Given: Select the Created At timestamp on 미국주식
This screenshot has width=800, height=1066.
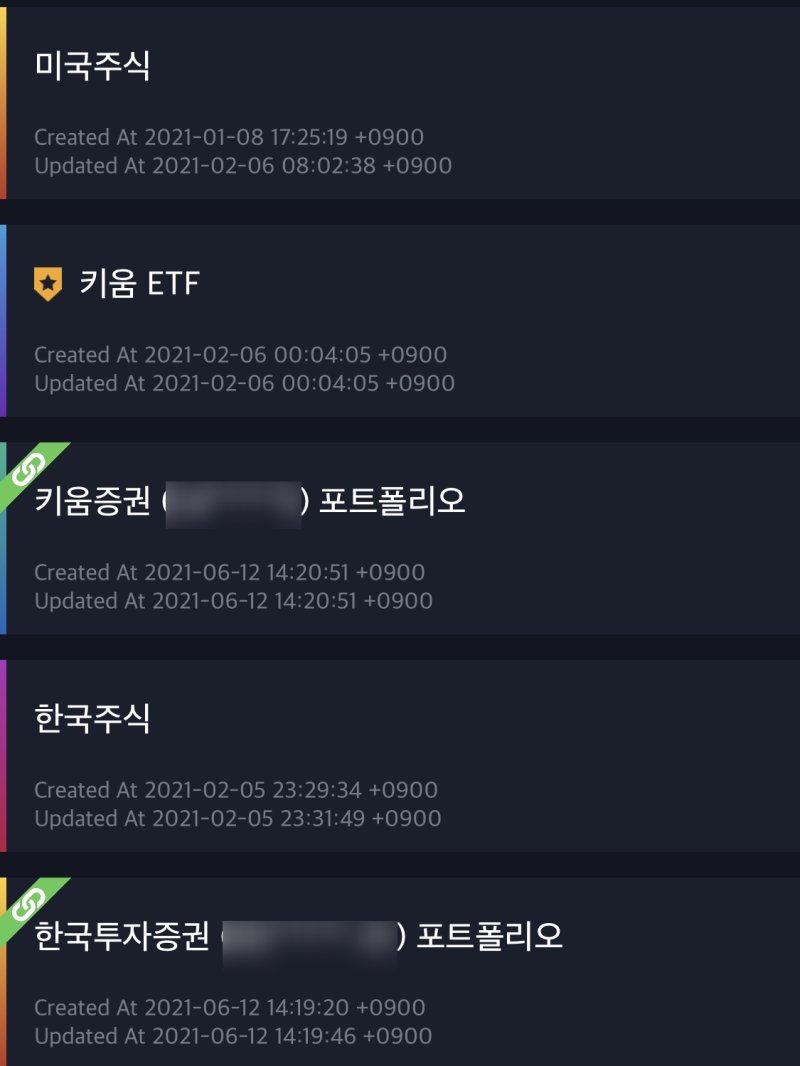Looking at the screenshot, I should 227,137.
